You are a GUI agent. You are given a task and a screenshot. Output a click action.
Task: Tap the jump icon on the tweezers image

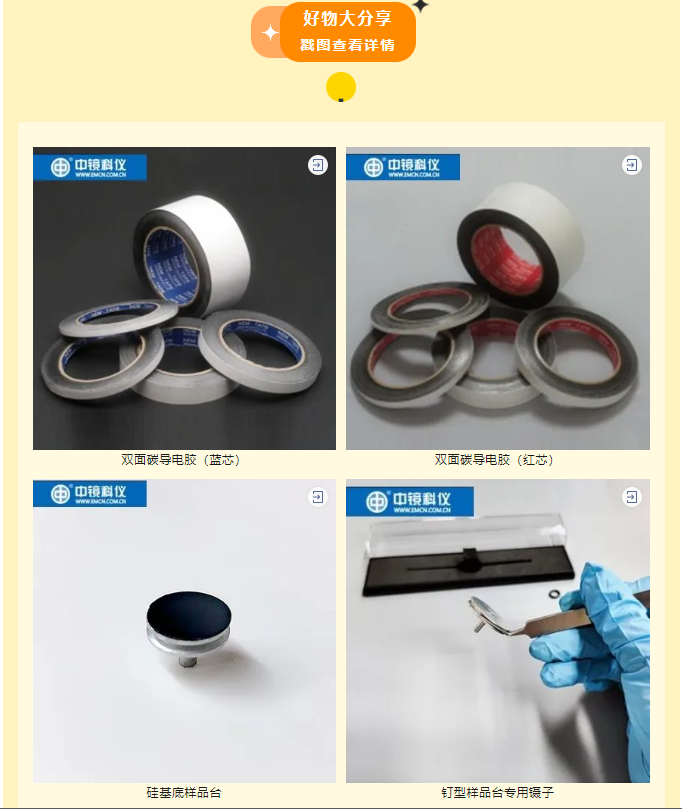click(x=631, y=497)
